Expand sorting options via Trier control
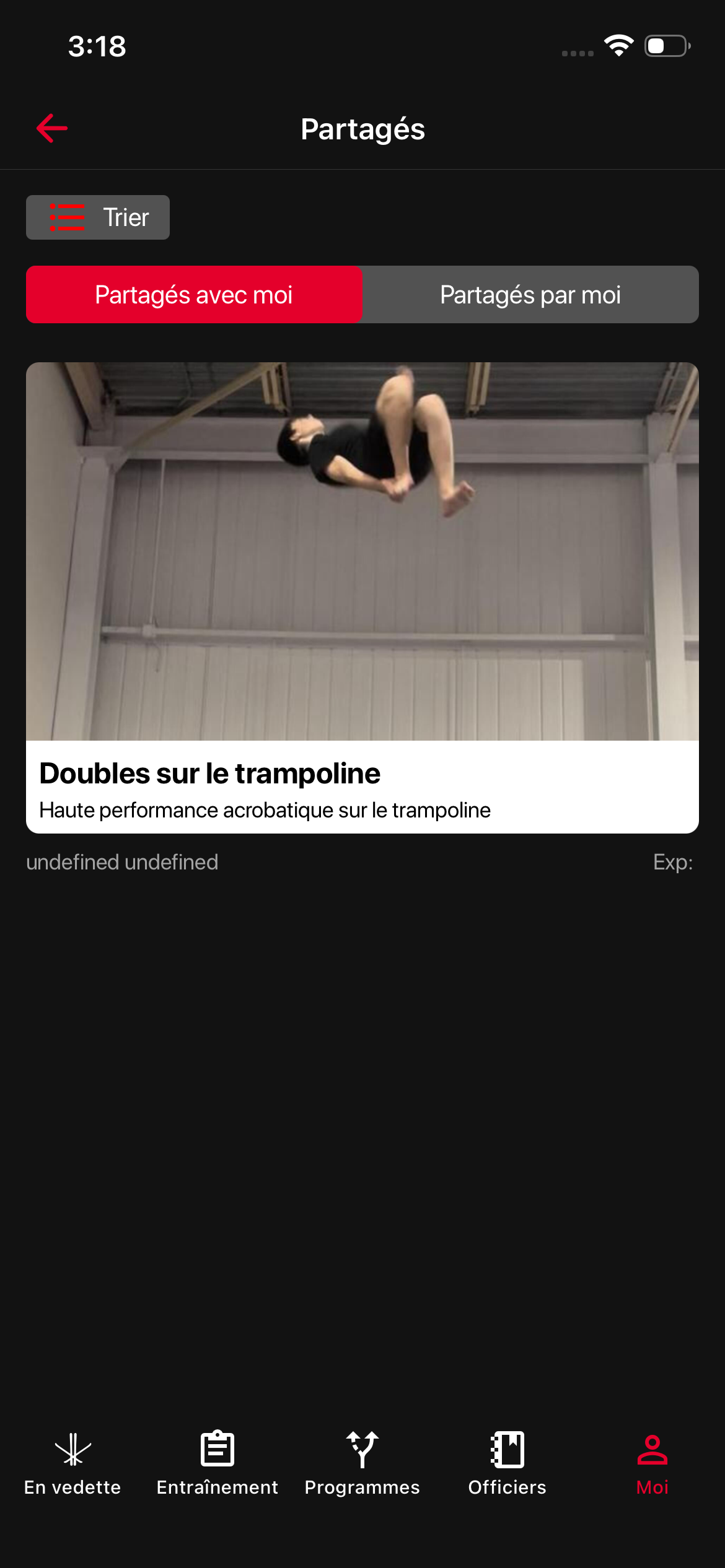Image resolution: width=725 pixels, height=1568 pixels. tap(97, 217)
